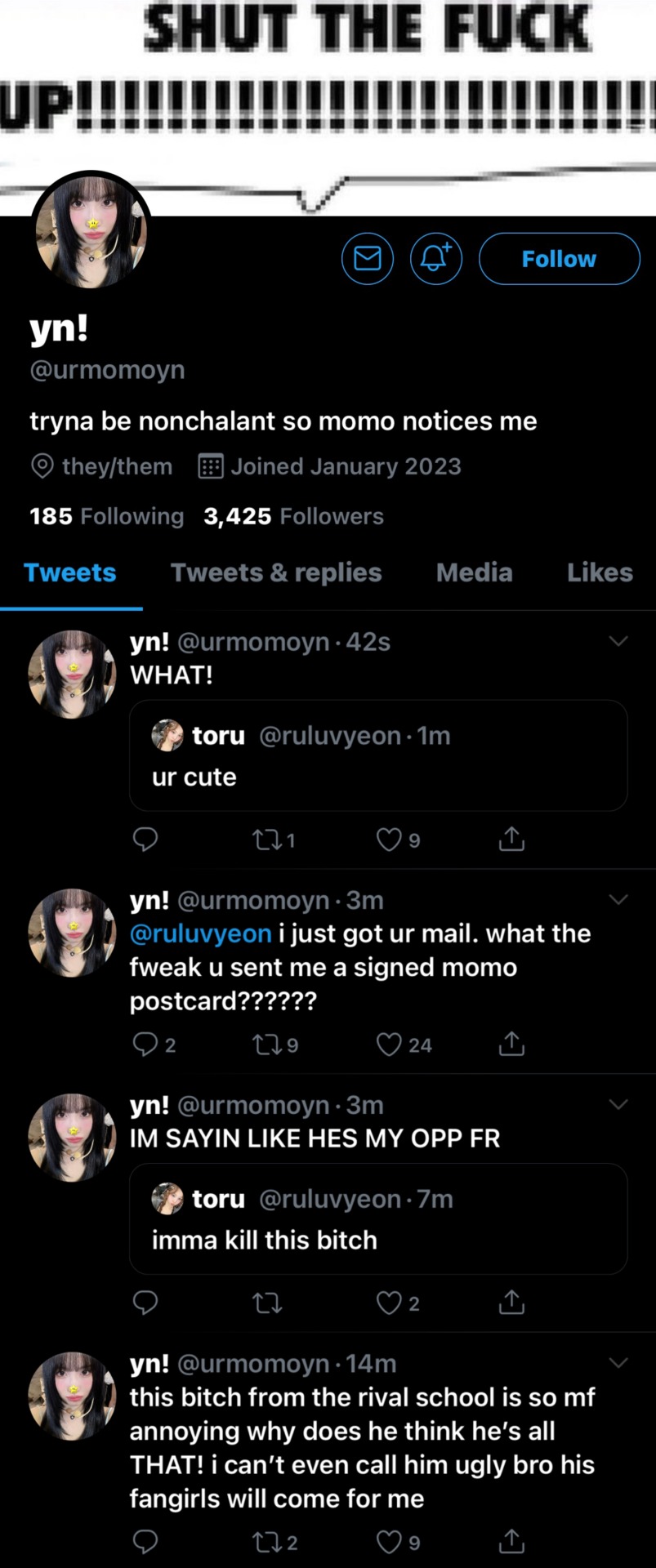Switch to the Tweets & replies tab
This screenshot has height=1568, width=656.
pyautogui.click(x=276, y=572)
